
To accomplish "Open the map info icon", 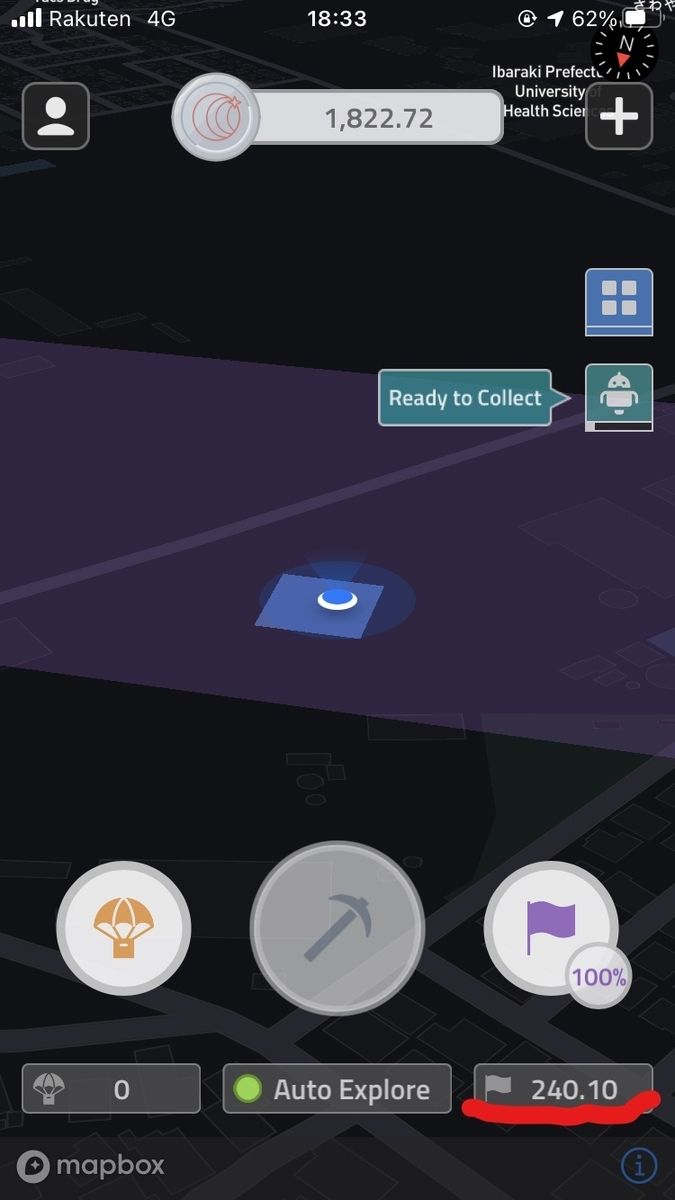I will [x=639, y=1165].
